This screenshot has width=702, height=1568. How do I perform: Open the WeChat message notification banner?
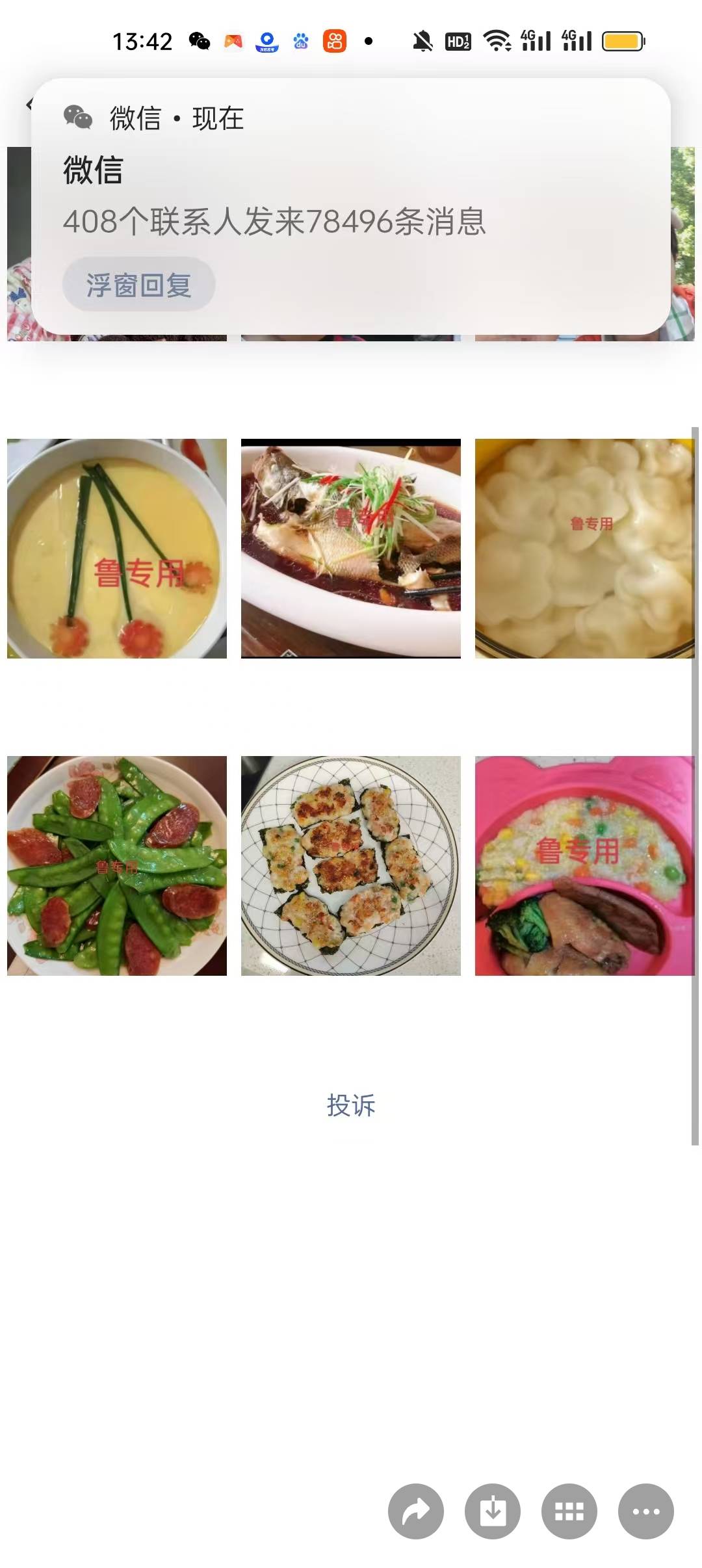[351, 195]
